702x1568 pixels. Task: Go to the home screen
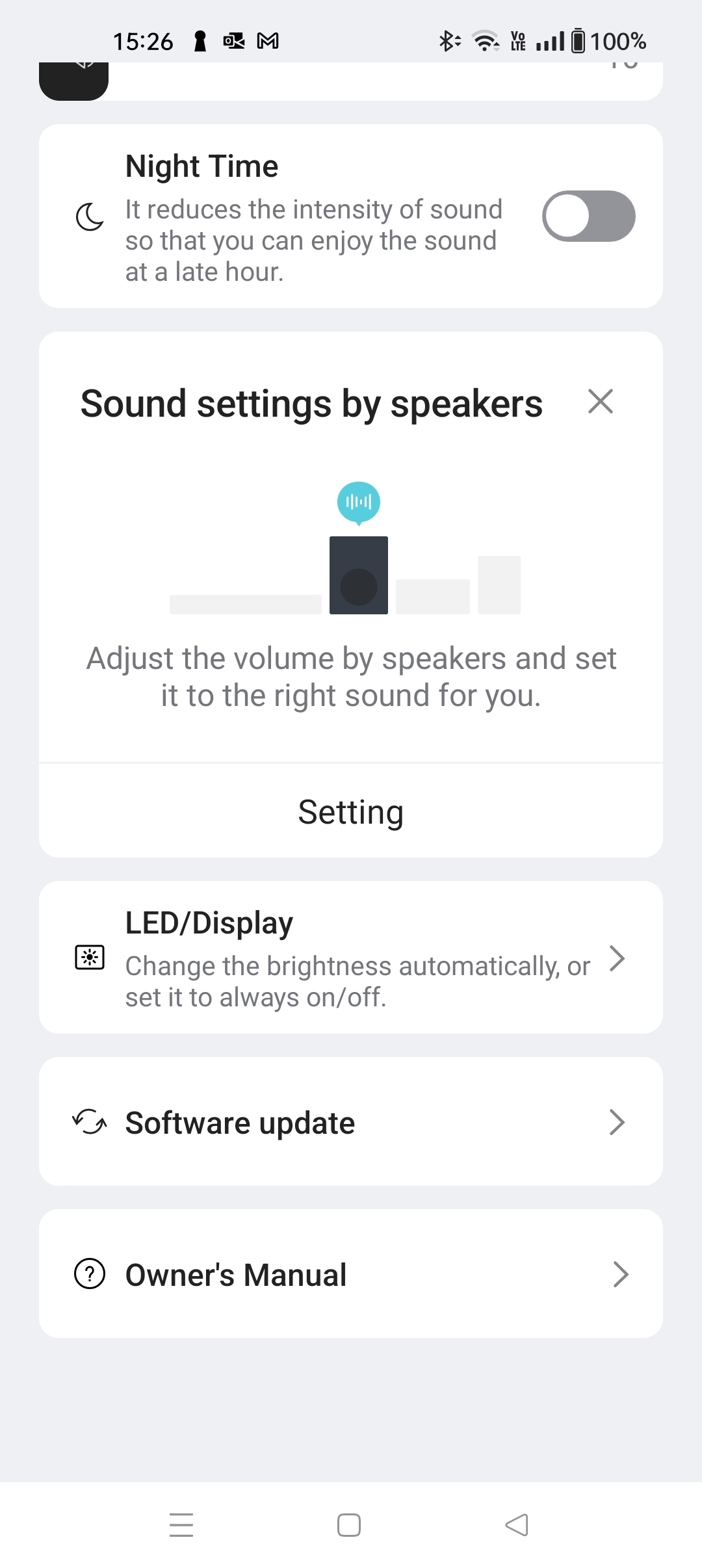(x=349, y=1525)
